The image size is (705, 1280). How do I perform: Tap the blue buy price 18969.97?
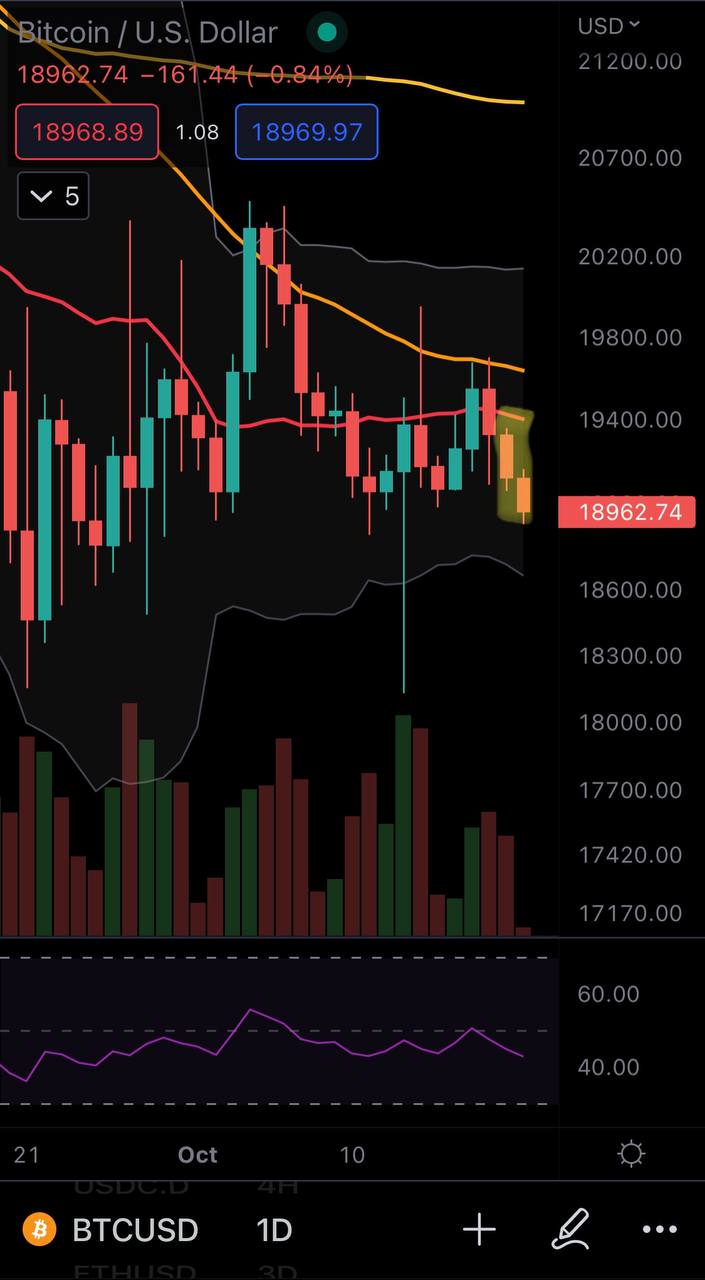pyautogui.click(x=307, y=132)
